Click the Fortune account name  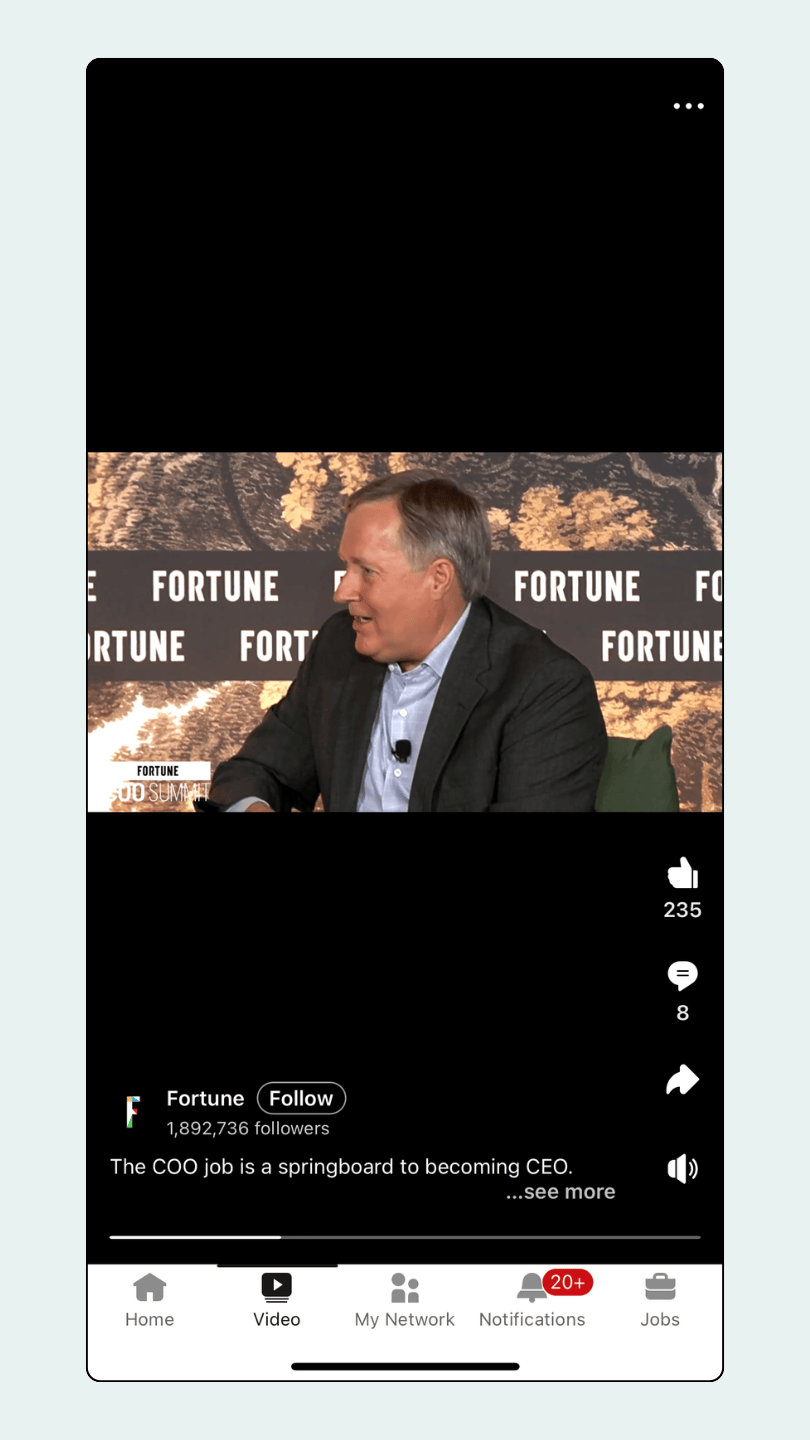point(205,1098)
